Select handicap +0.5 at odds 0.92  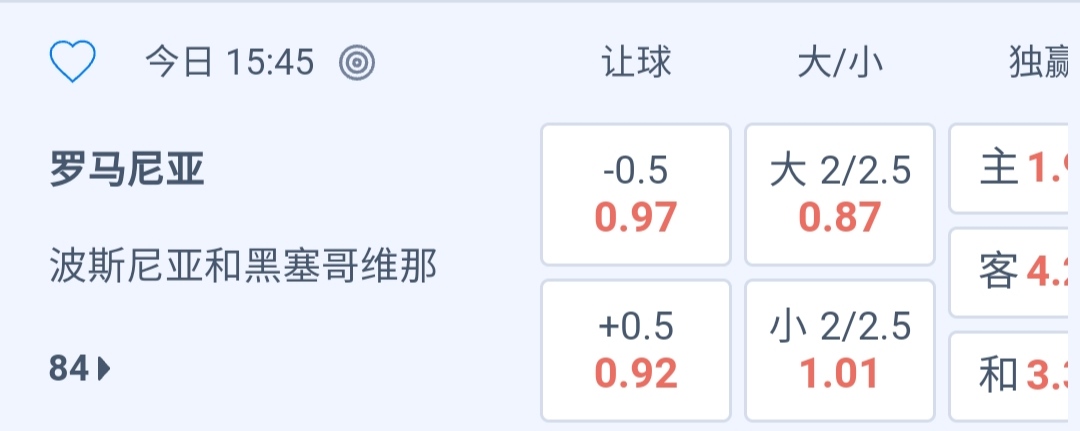pyautogui.click(x=636, y=350)
